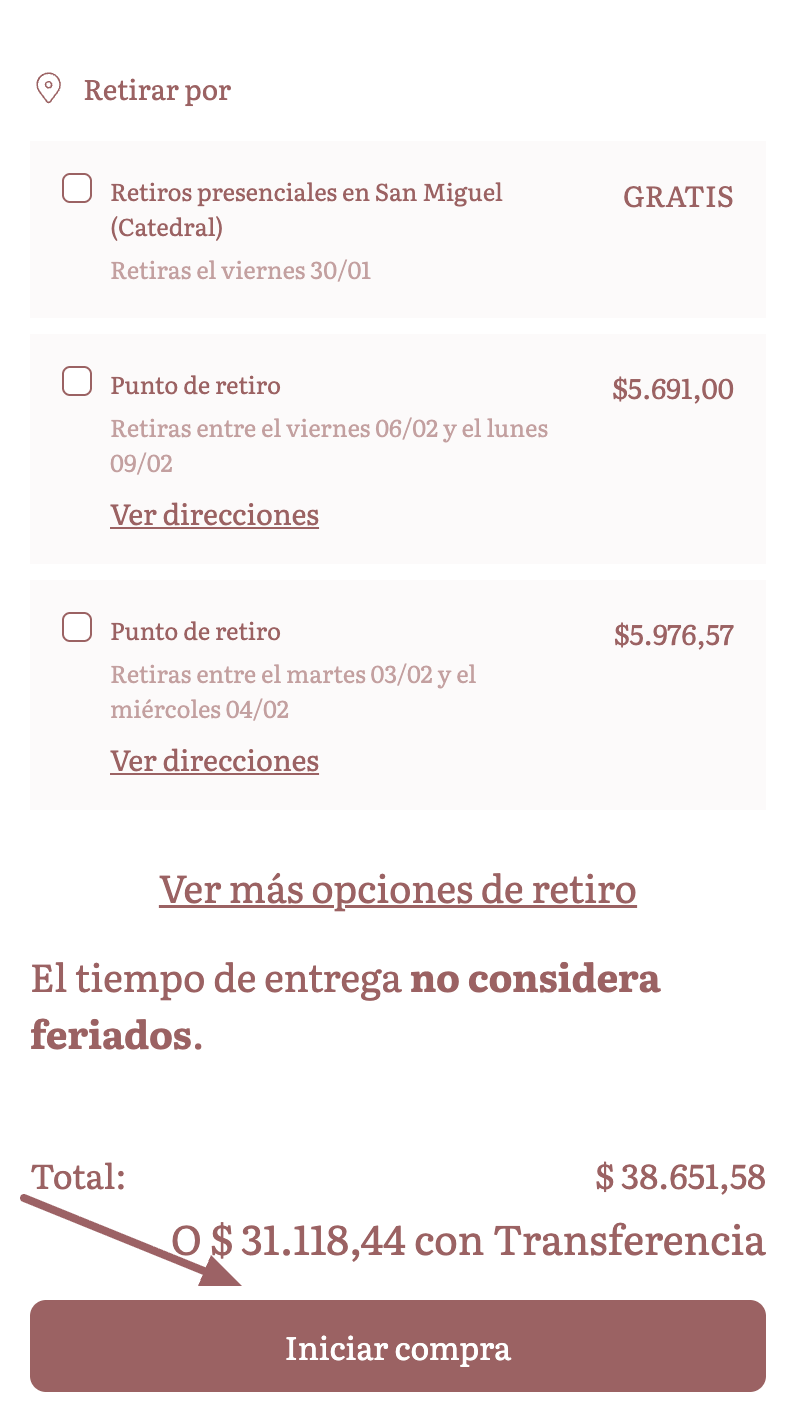Select San Miguel (Catedral) in-person pickup checkbox
The width and height of the screenshot is (796, 1408).
[x=77, y=188]
